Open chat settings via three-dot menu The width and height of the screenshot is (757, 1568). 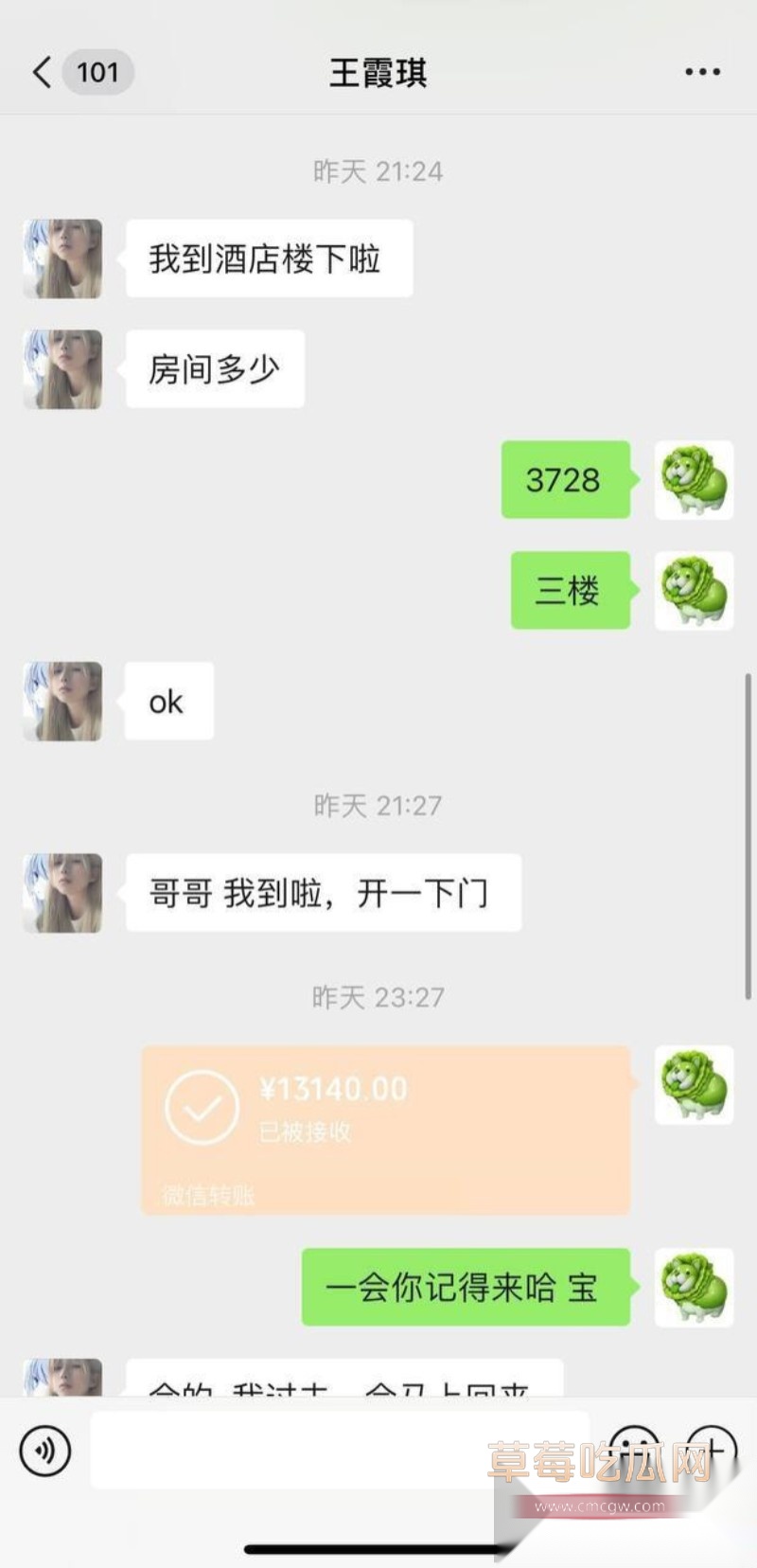click(x=702, y=71)
